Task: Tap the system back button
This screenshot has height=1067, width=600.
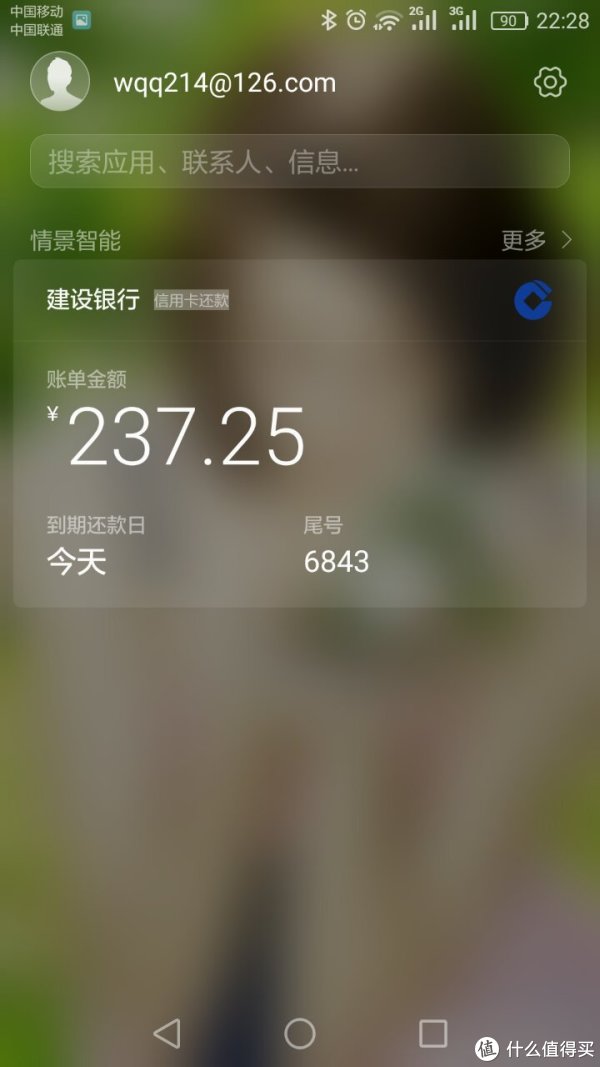Action: 167,1033
